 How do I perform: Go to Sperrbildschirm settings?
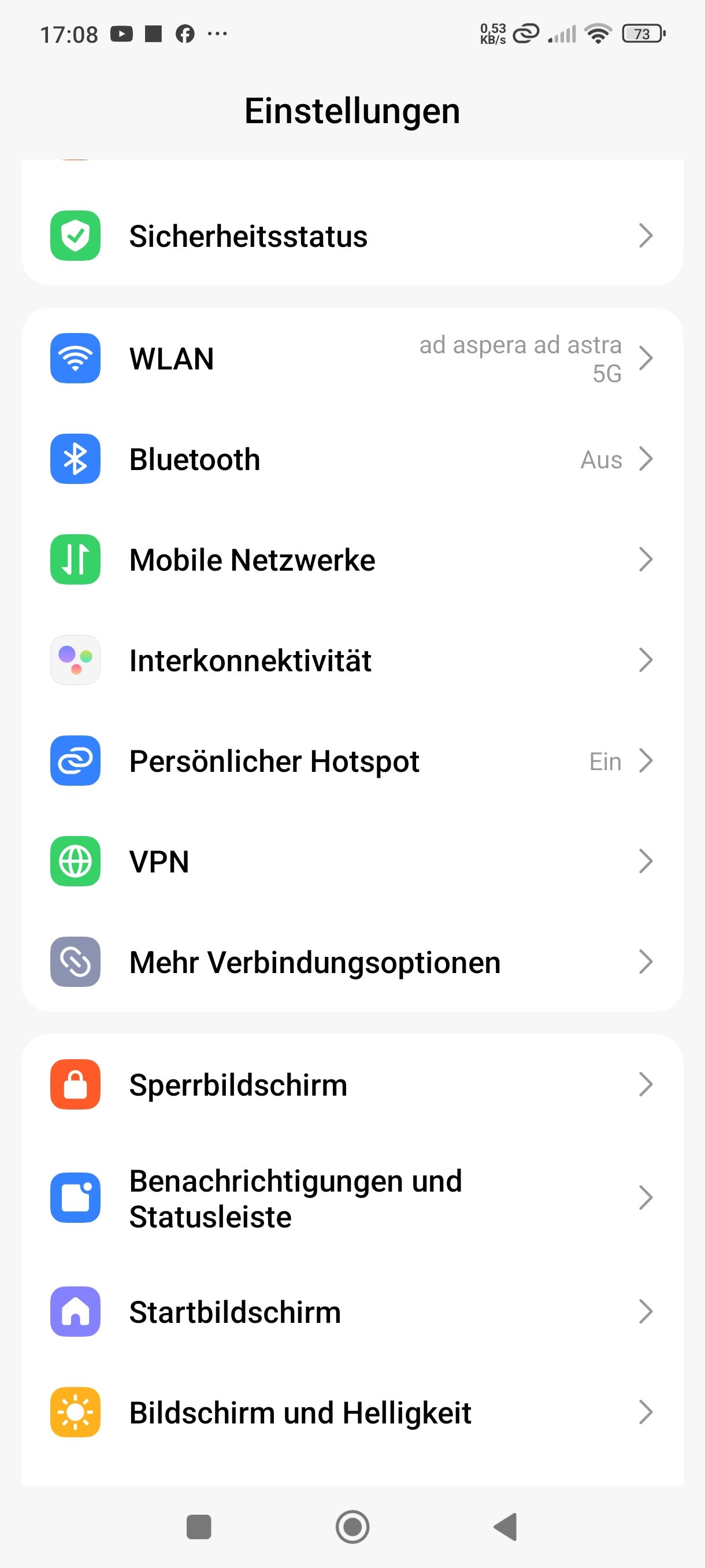pos(351,1085)
